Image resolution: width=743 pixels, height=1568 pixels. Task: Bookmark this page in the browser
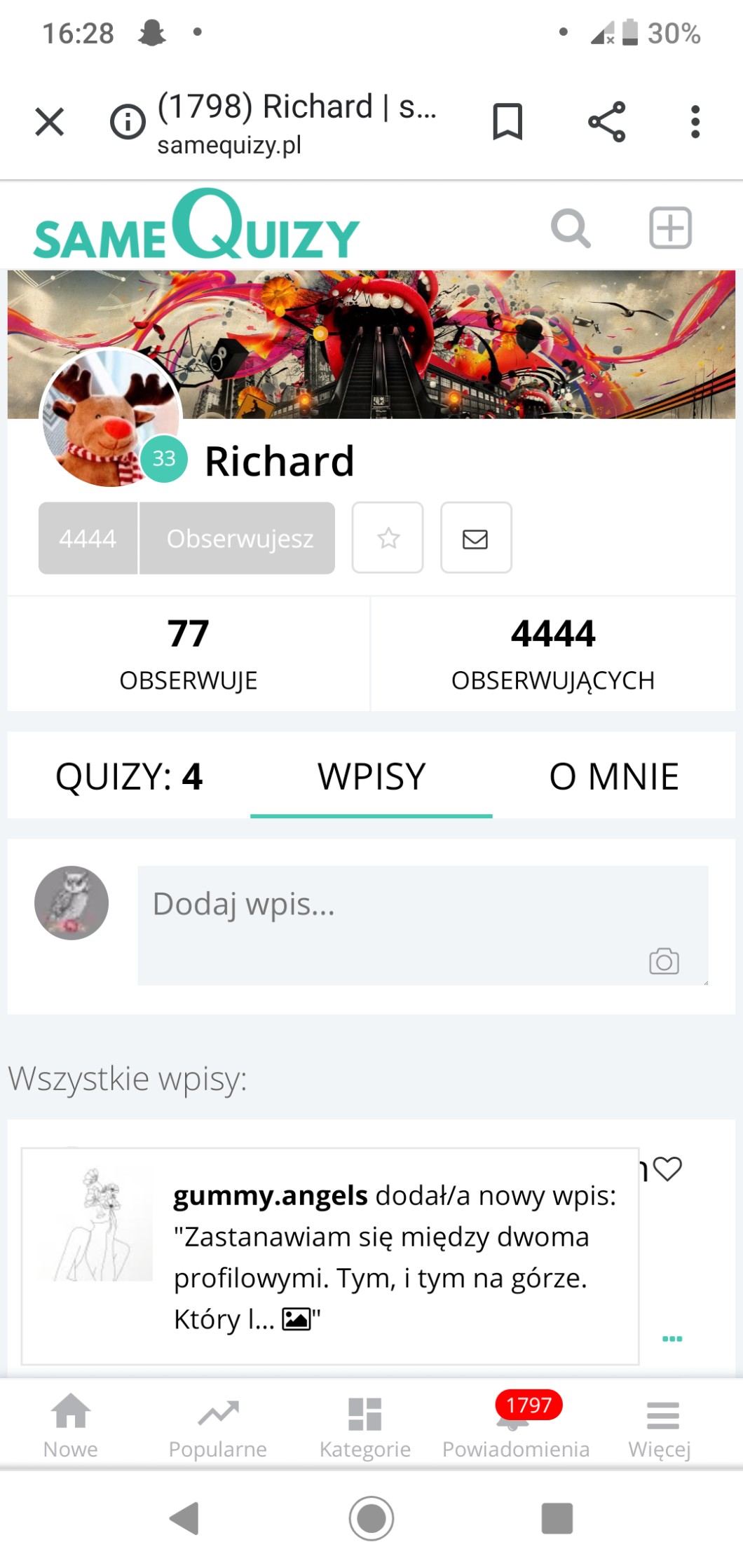point(507,122)
